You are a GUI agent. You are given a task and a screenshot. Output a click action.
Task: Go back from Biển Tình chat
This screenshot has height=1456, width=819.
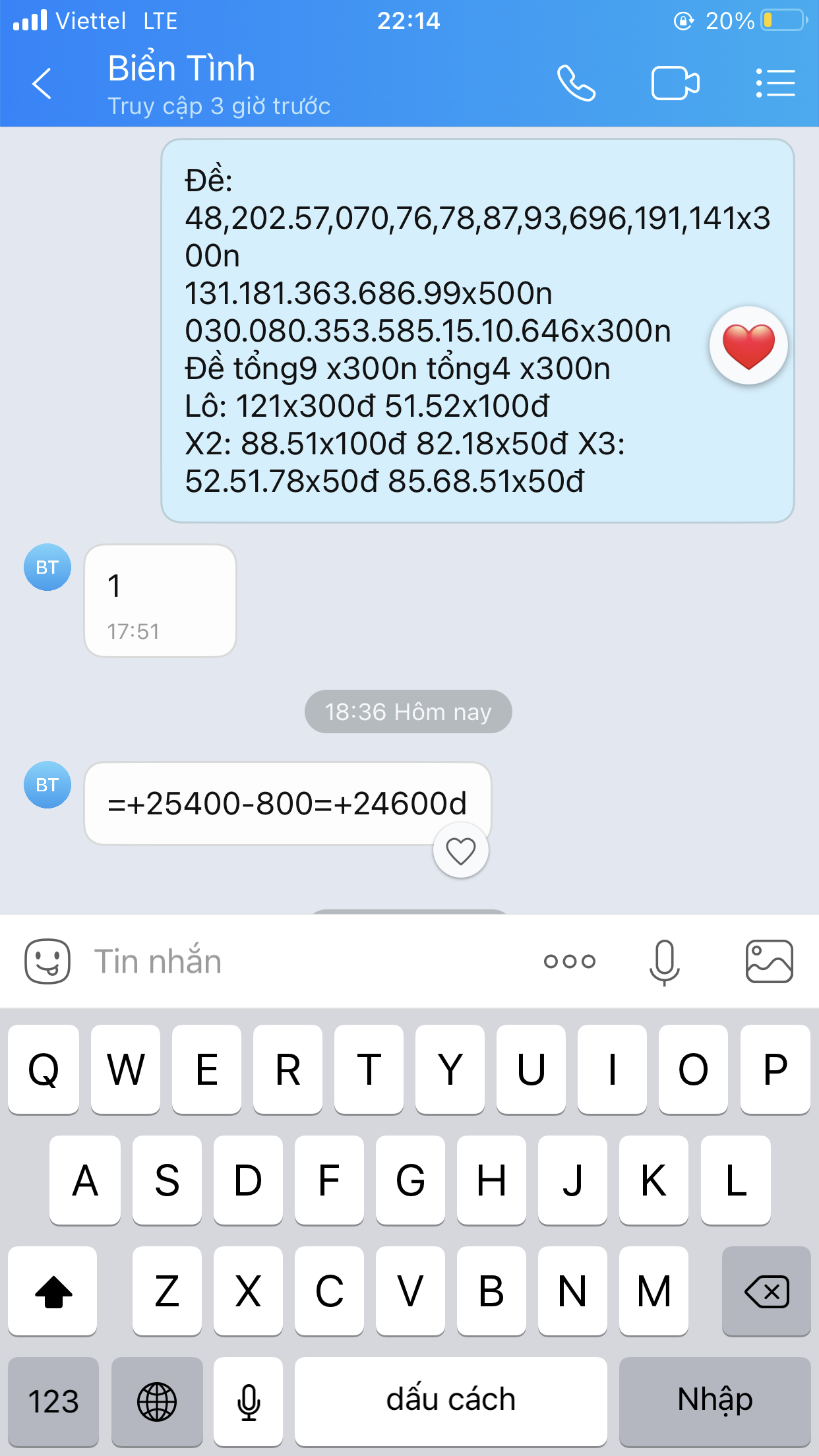coord(42,84)
